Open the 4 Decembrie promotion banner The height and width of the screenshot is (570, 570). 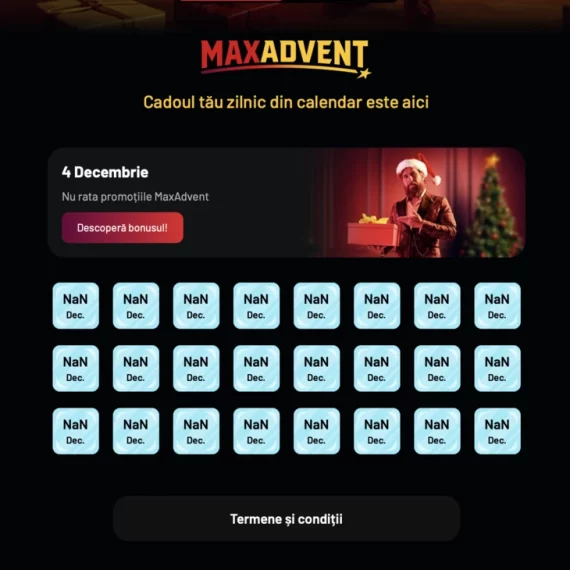pos(286,202)
